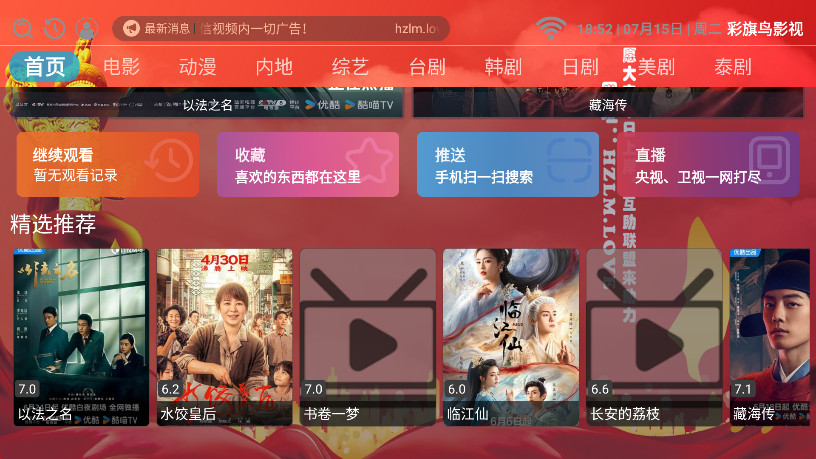Screen dimensions: 816x459
Task: Open the user profile icon
Action: point(87,28)
